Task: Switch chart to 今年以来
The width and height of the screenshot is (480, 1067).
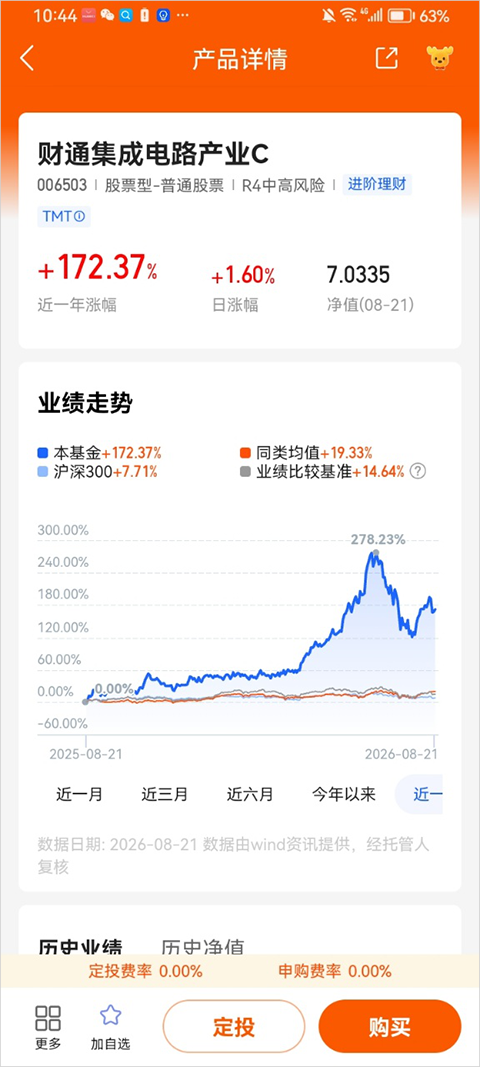Action: click(x=344, y=794)
